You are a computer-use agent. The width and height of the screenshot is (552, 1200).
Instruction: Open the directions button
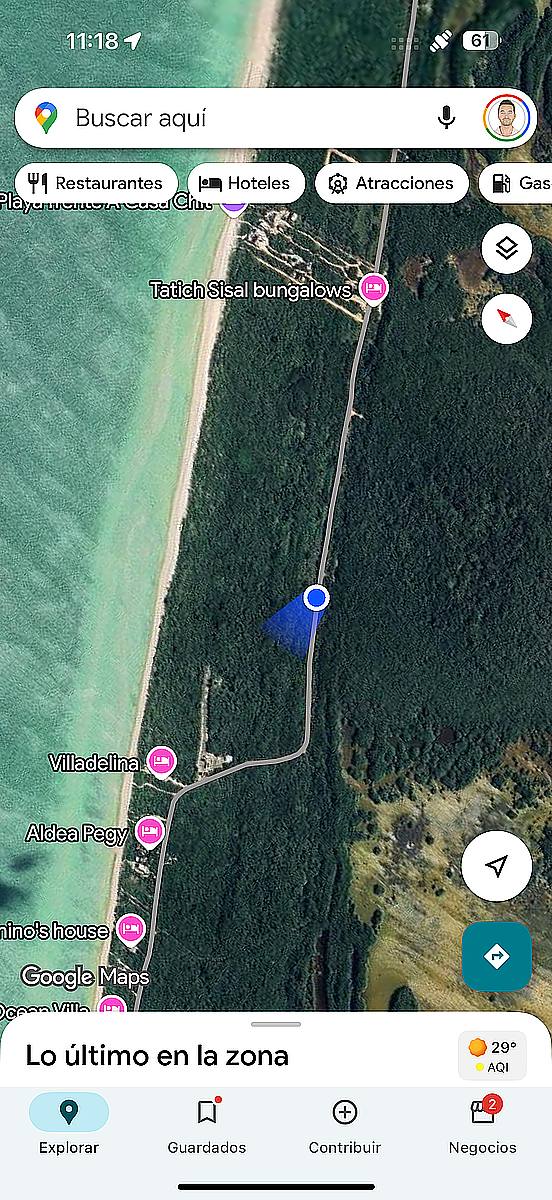(x=497, y=957)
